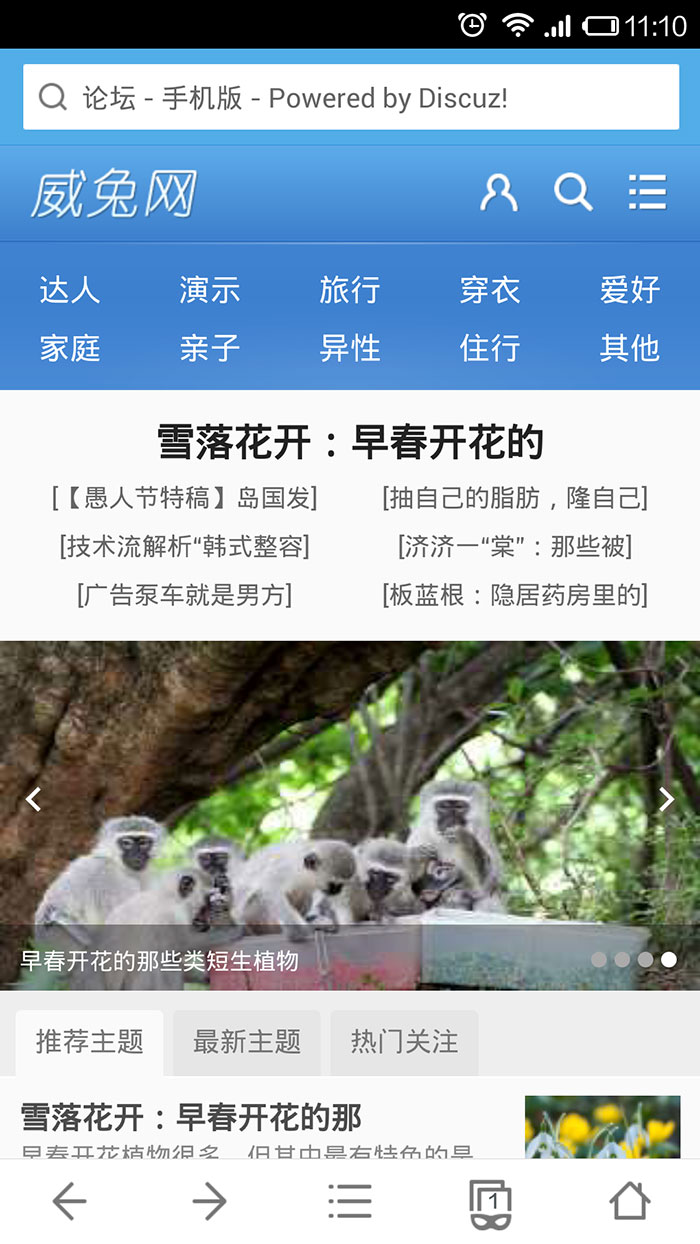Open the 达人 category
This screenshot has width=700, height=1244.
click(x=70, y=290)
